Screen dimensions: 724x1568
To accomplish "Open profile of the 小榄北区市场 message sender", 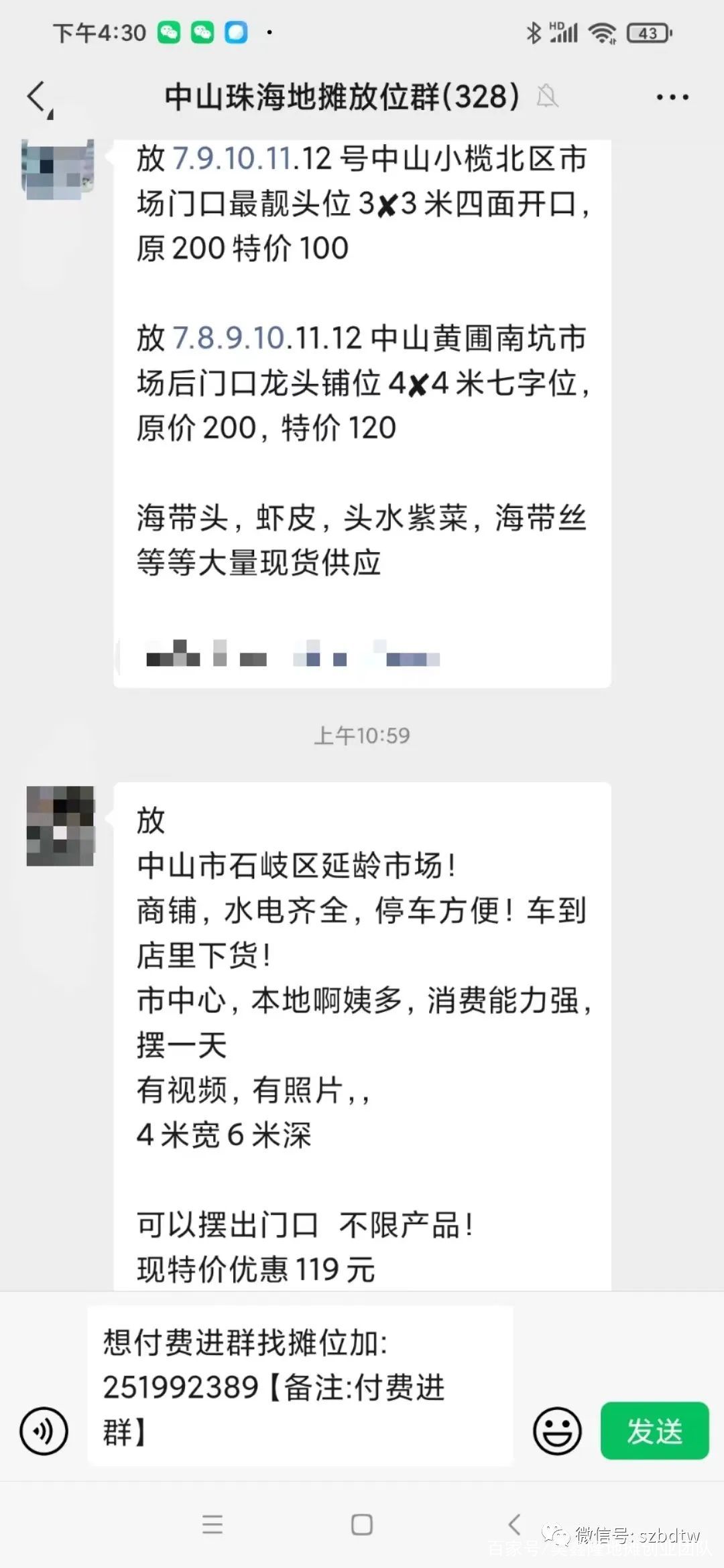I will [x=58, y=169].
